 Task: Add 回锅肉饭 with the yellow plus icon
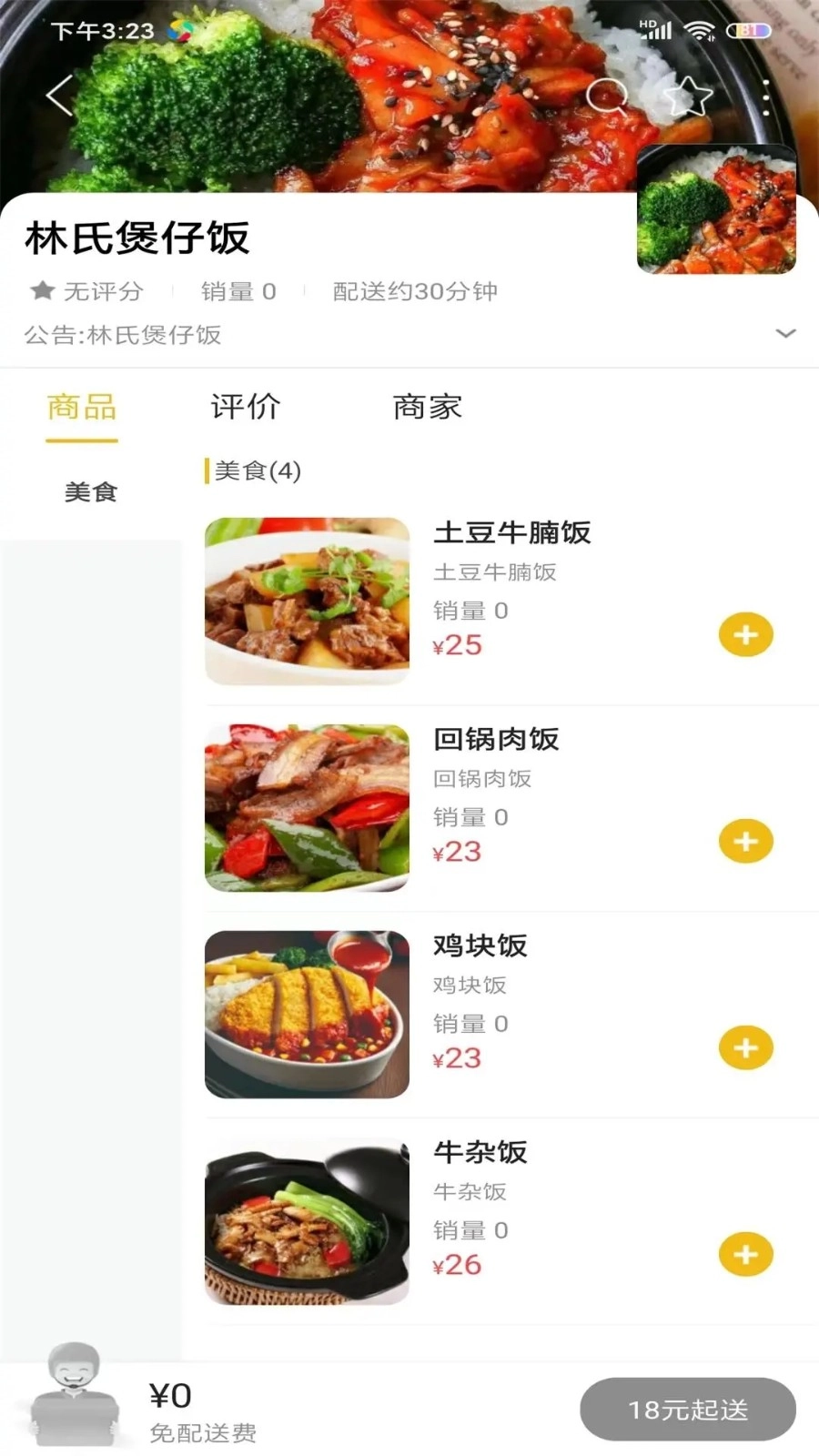(745, 841)
